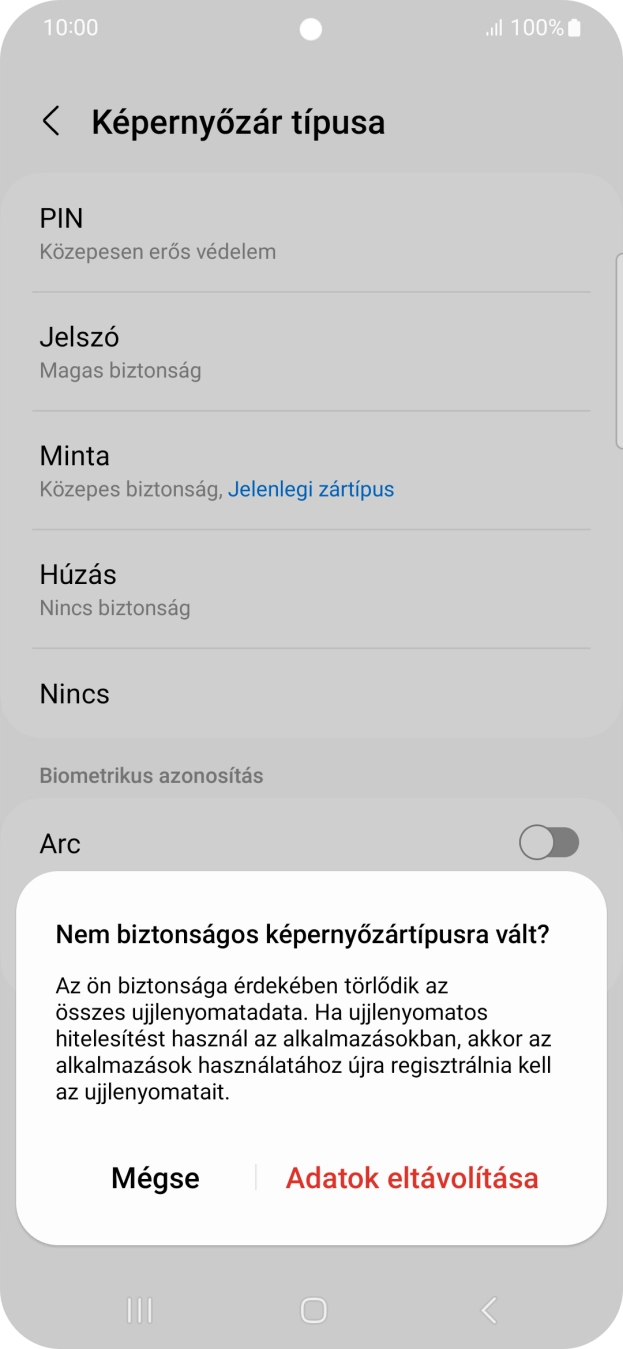Select the Minta lock type

point(310,471)
